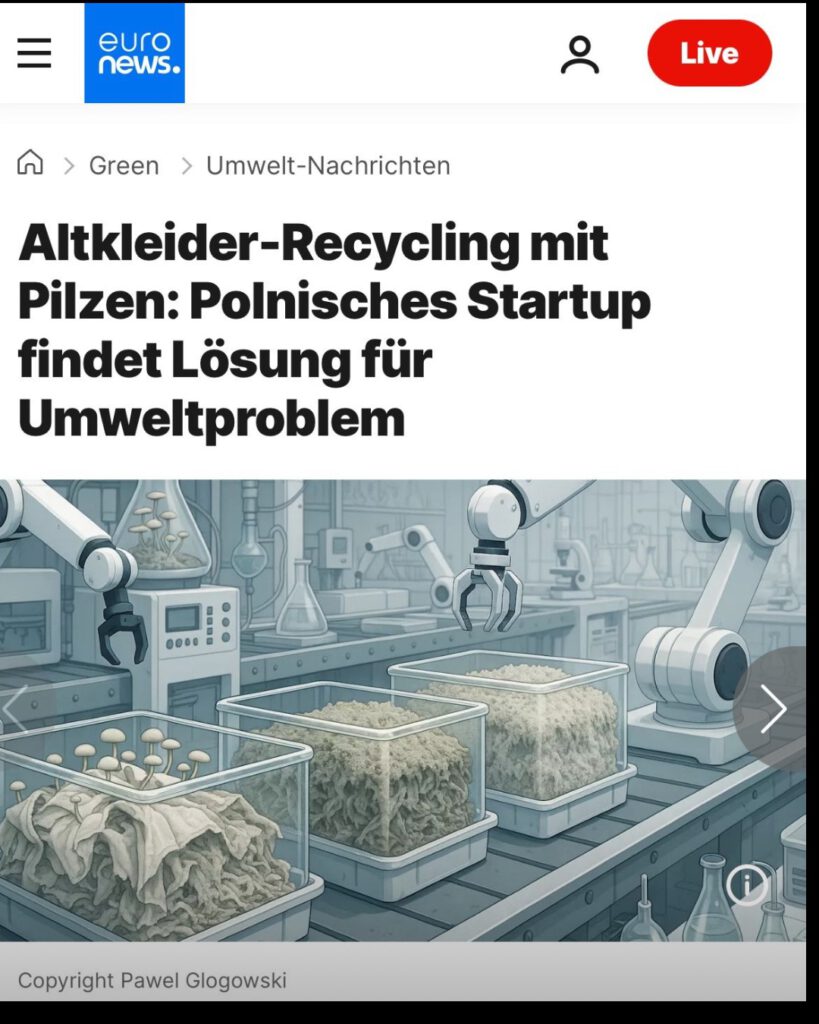Open the user account icon
Viewport: 819px width, 1024px height.
click(579, 54)
